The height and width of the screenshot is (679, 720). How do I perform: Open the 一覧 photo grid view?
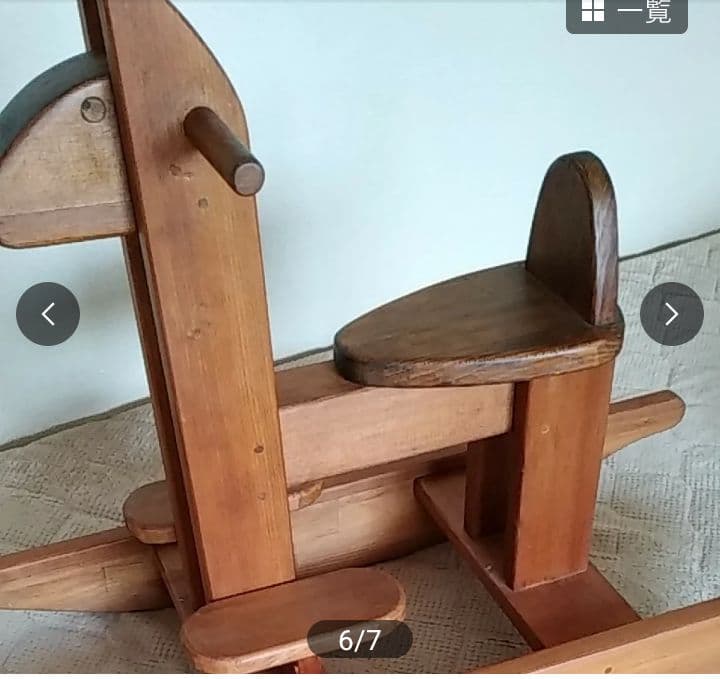coord(627,12)
